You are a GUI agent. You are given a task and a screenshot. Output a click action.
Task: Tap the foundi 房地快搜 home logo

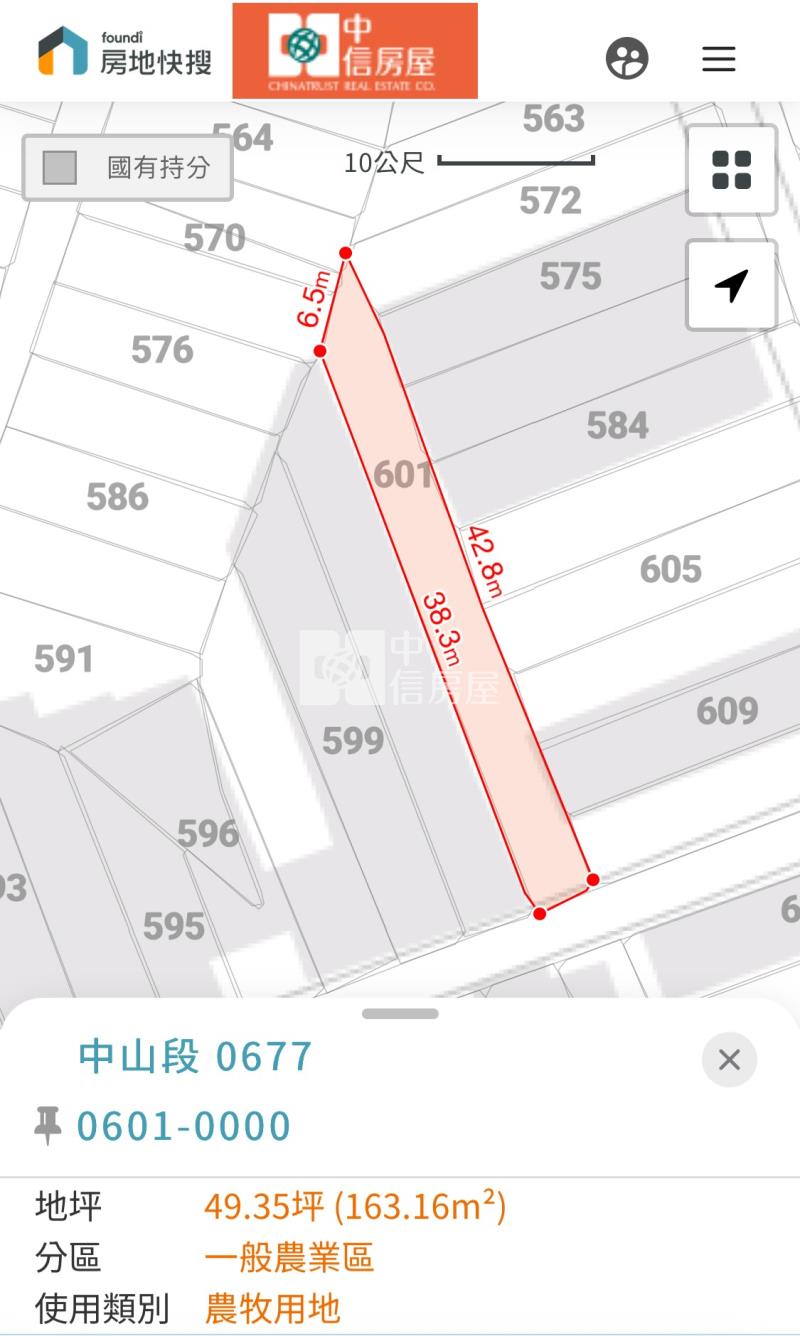125,52
